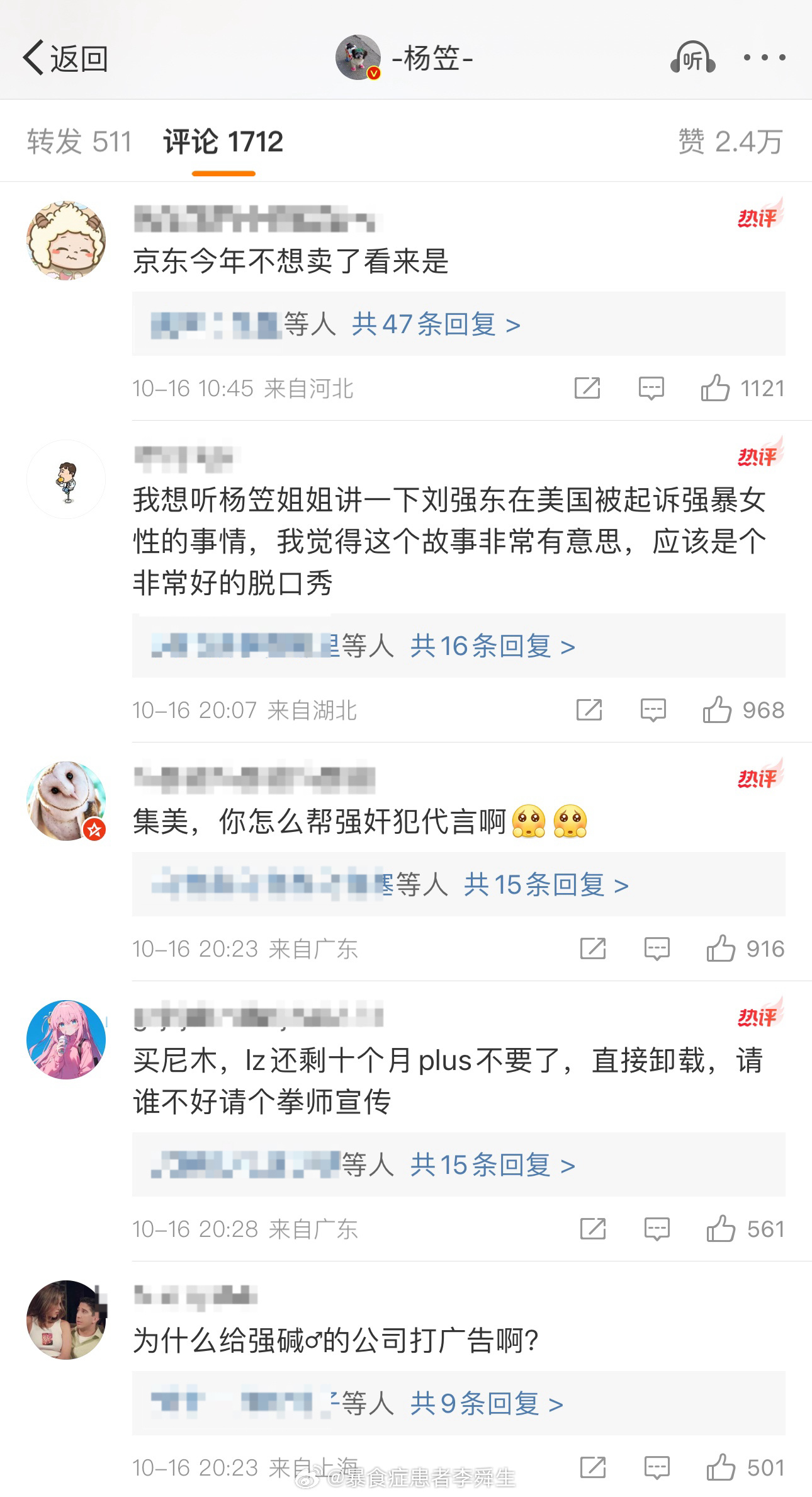Go back with the 返回 button

tap(65, 59)
